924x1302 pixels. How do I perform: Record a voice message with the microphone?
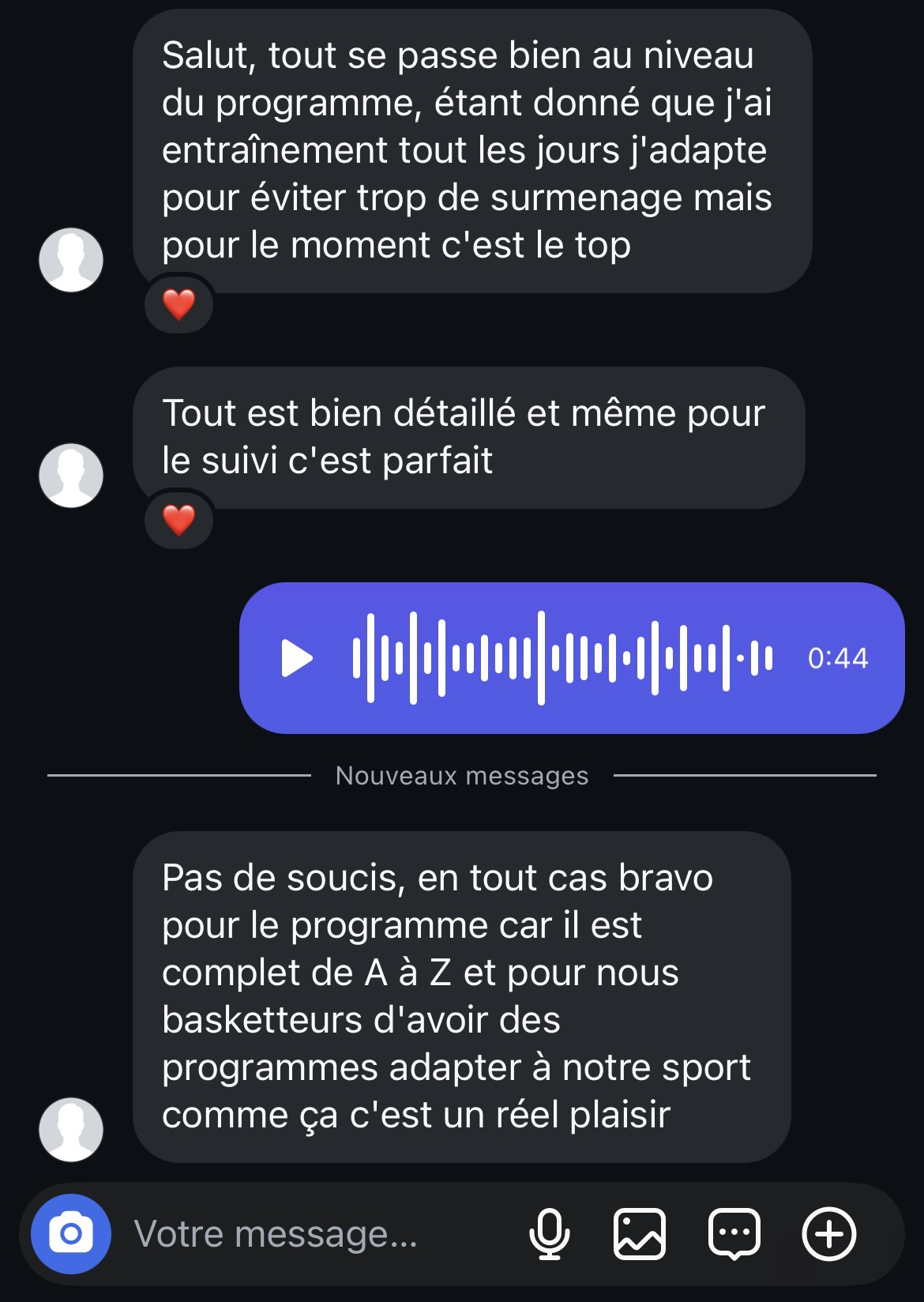[x=550, y=1233]
